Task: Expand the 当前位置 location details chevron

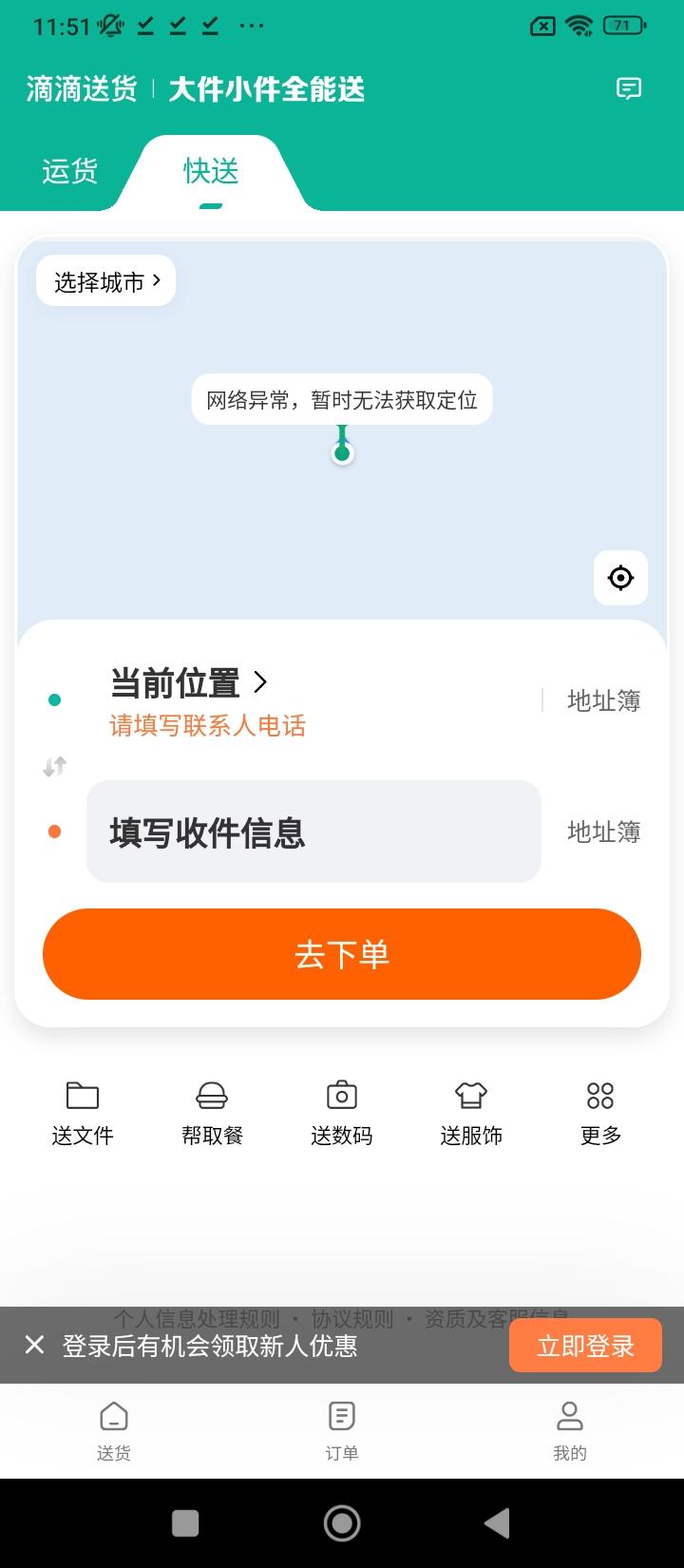Action: coord(260,682)
